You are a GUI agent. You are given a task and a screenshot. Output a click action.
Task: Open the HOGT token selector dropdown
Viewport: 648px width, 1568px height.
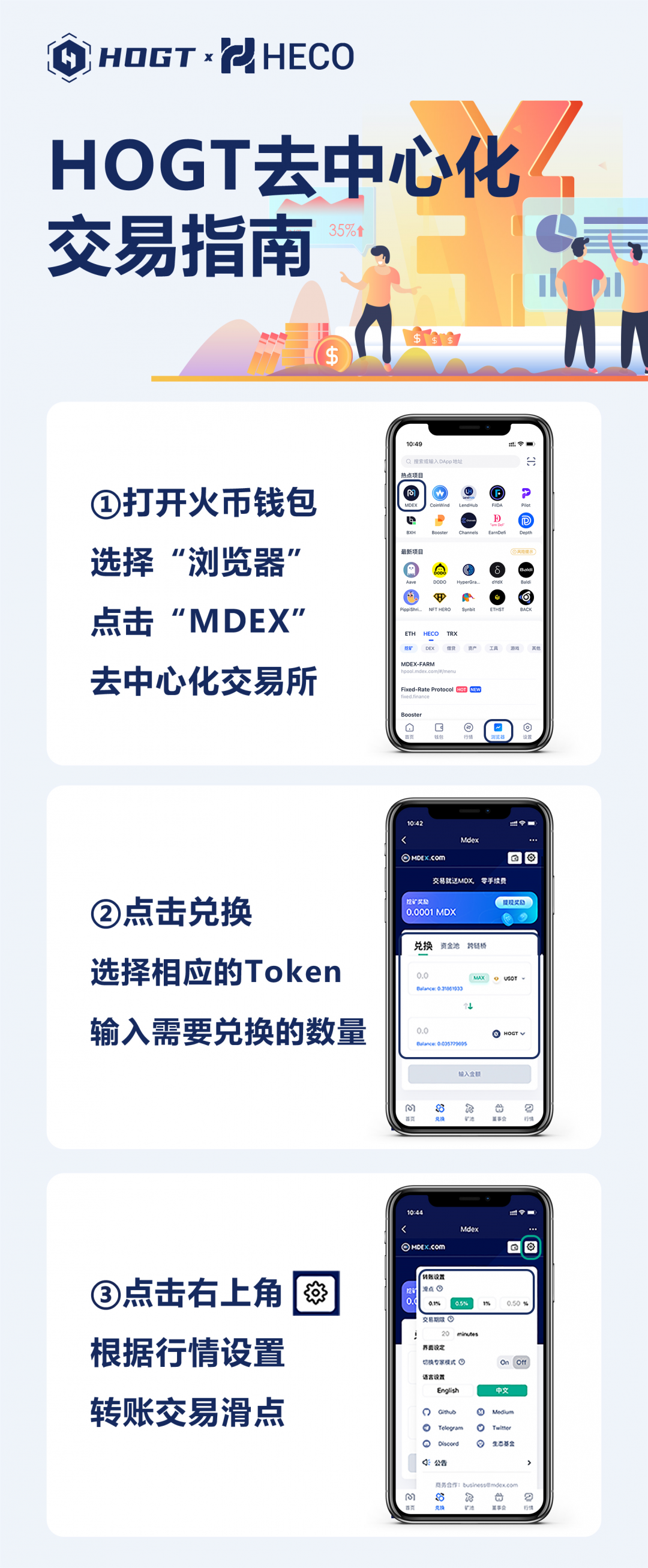(x=514, y=1034)
